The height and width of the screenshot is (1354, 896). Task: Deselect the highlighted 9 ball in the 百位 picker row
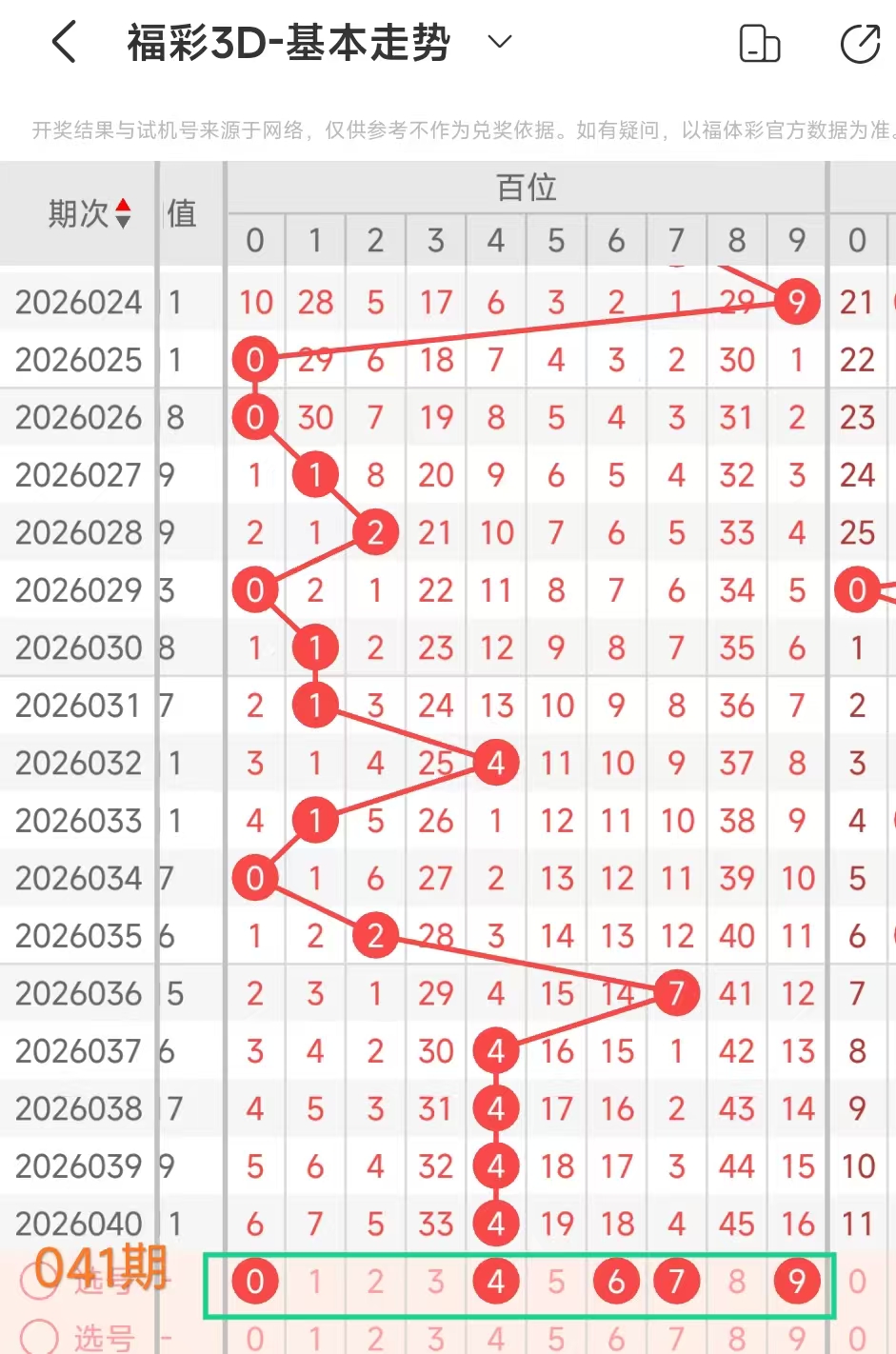(x=797, y=1282)
